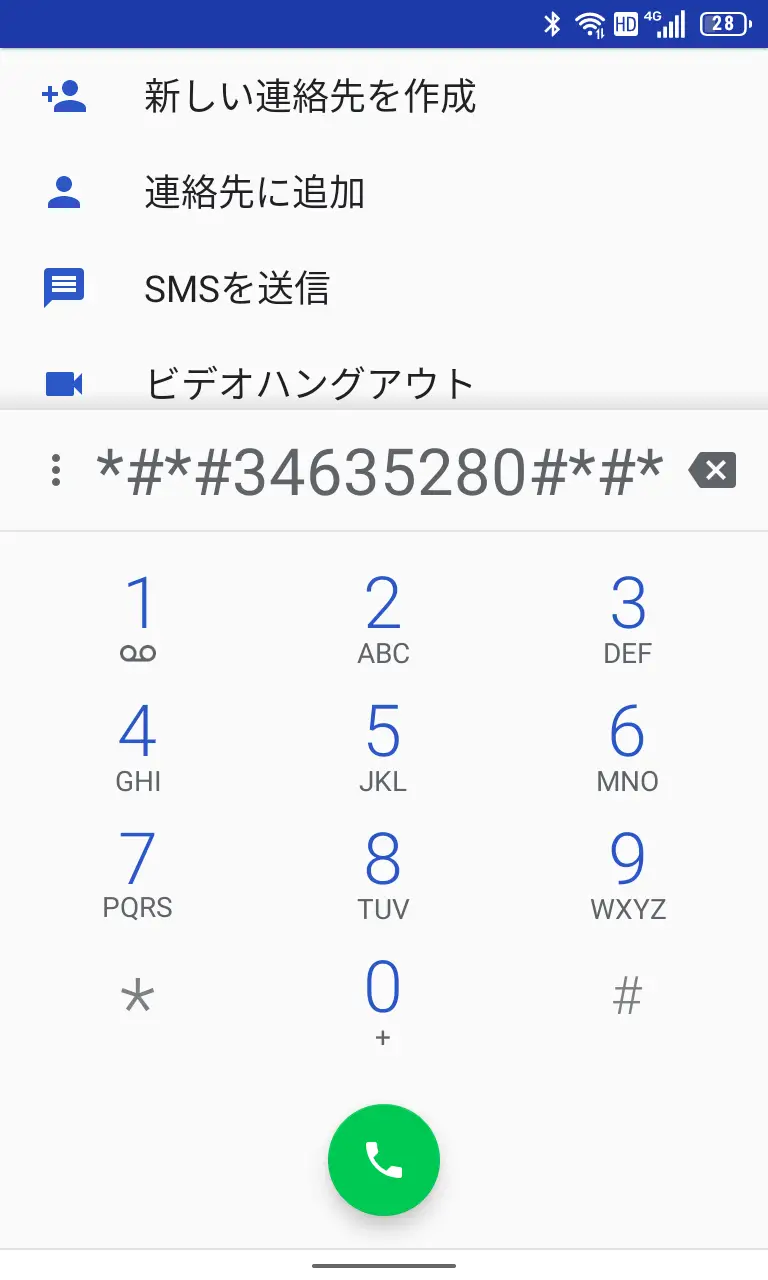Delete last character with backspace icon

(x=713, y=470)
